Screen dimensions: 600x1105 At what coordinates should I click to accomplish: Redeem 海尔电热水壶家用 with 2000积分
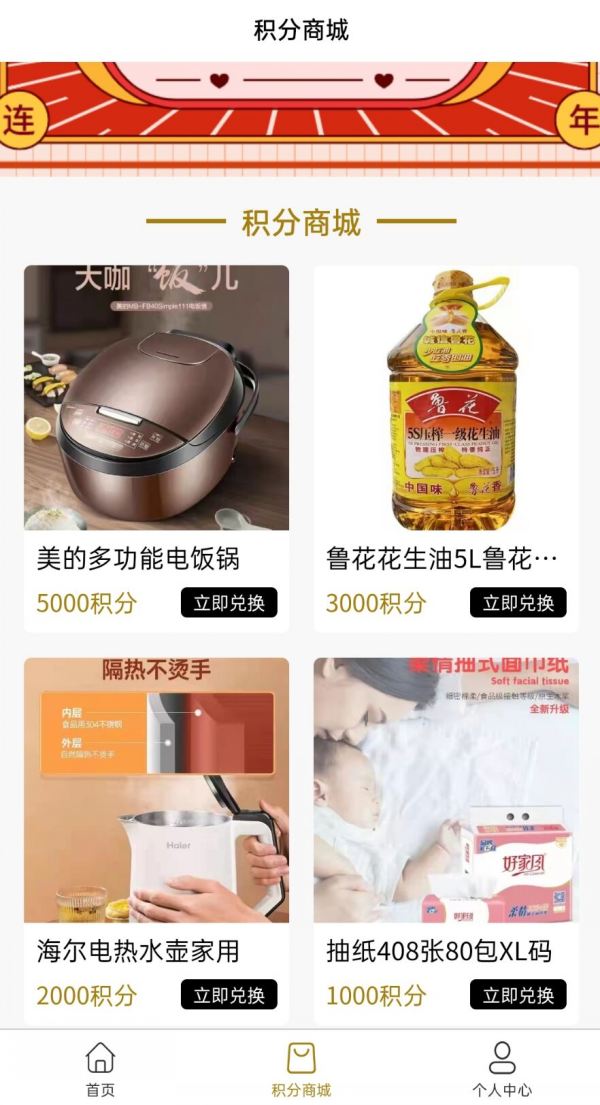tap(229, 995)
